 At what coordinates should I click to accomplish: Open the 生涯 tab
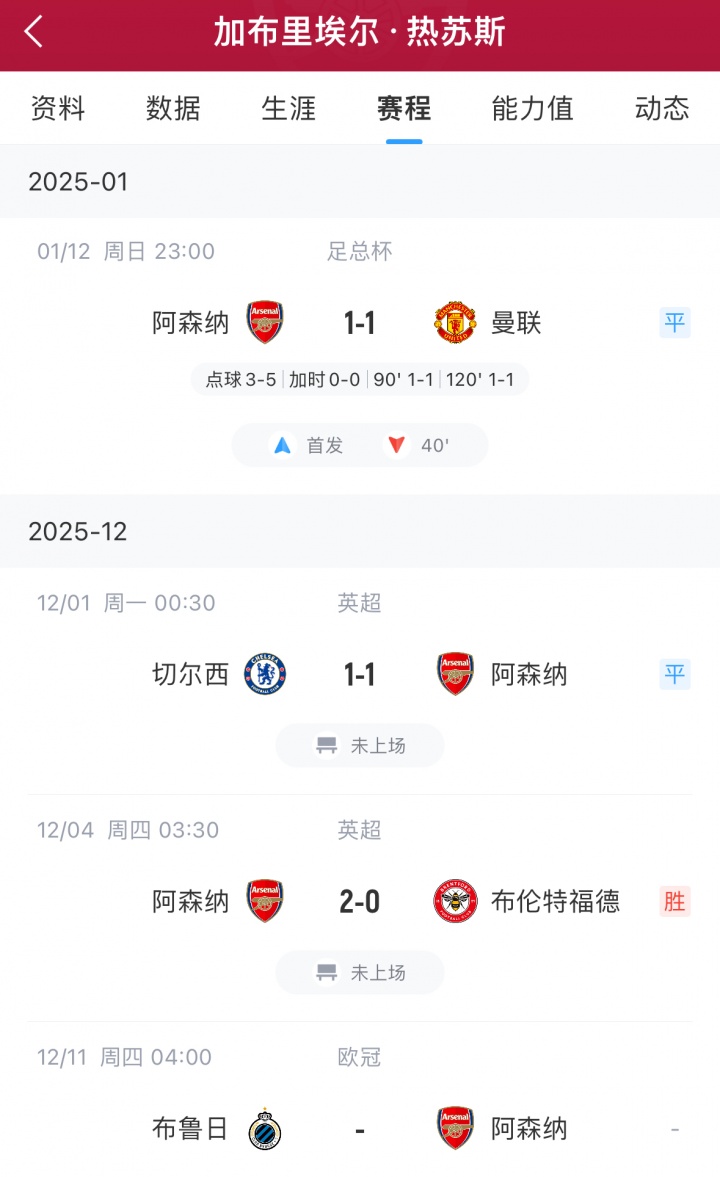pyautogui.click(x=289, y=108)
